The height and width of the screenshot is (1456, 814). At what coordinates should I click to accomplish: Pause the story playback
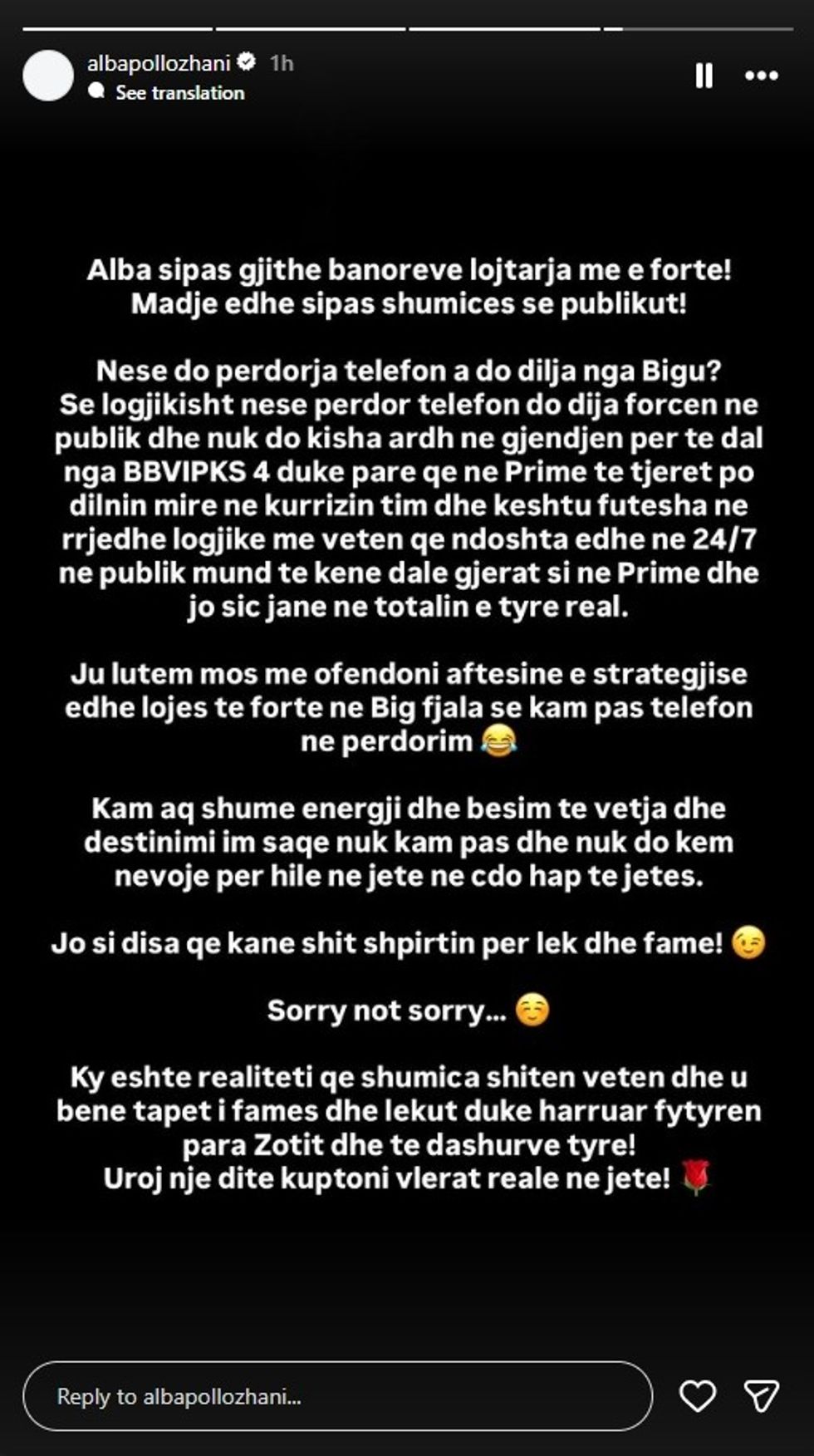[x=704, y=76]
